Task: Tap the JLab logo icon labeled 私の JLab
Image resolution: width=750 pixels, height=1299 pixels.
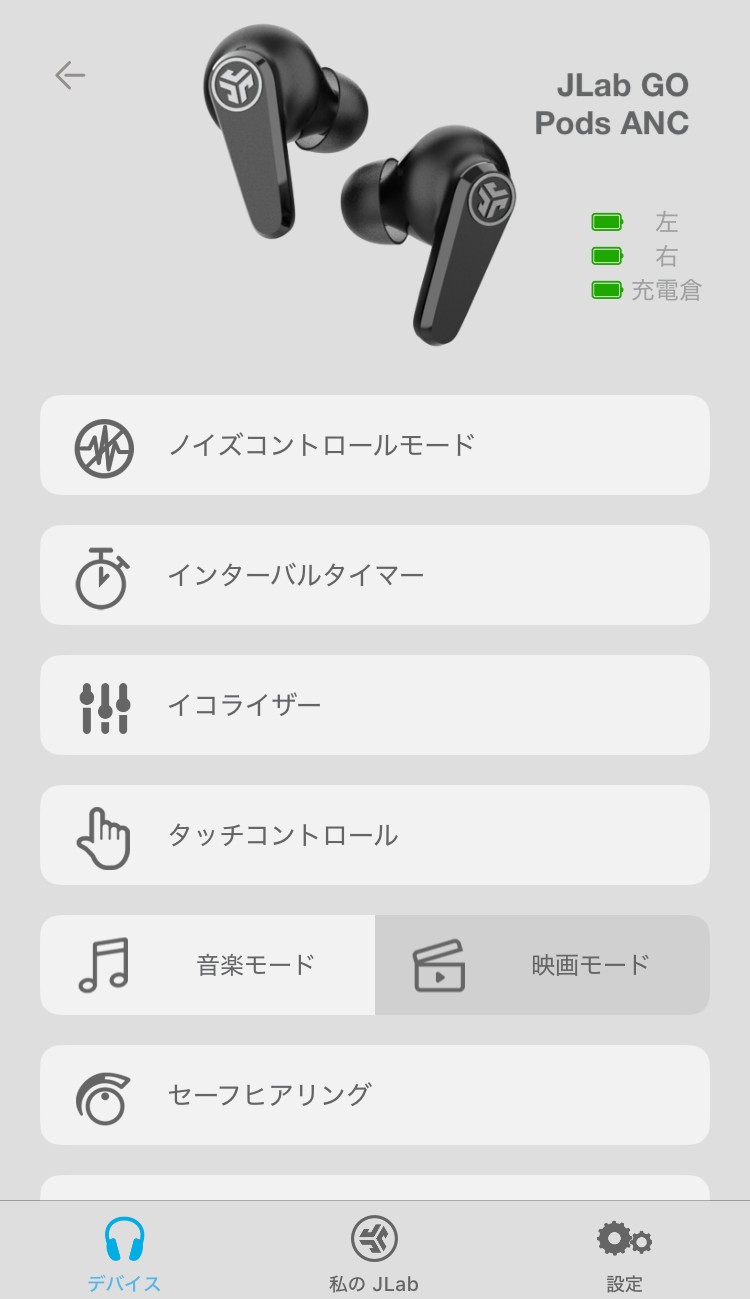Action: pyautogui.click(x=375, y=1237)
